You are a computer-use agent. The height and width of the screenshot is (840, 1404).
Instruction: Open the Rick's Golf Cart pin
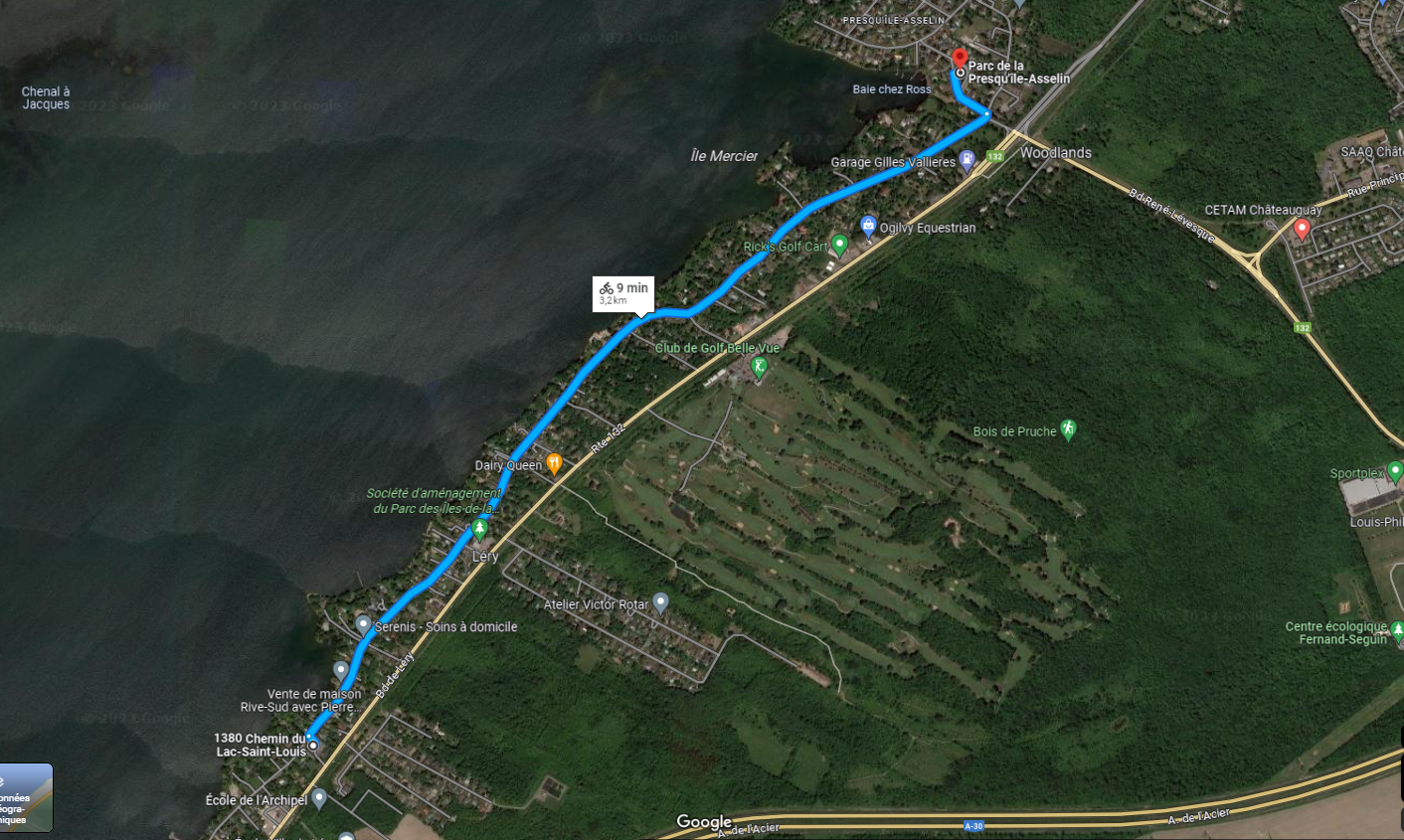(840, 244)
